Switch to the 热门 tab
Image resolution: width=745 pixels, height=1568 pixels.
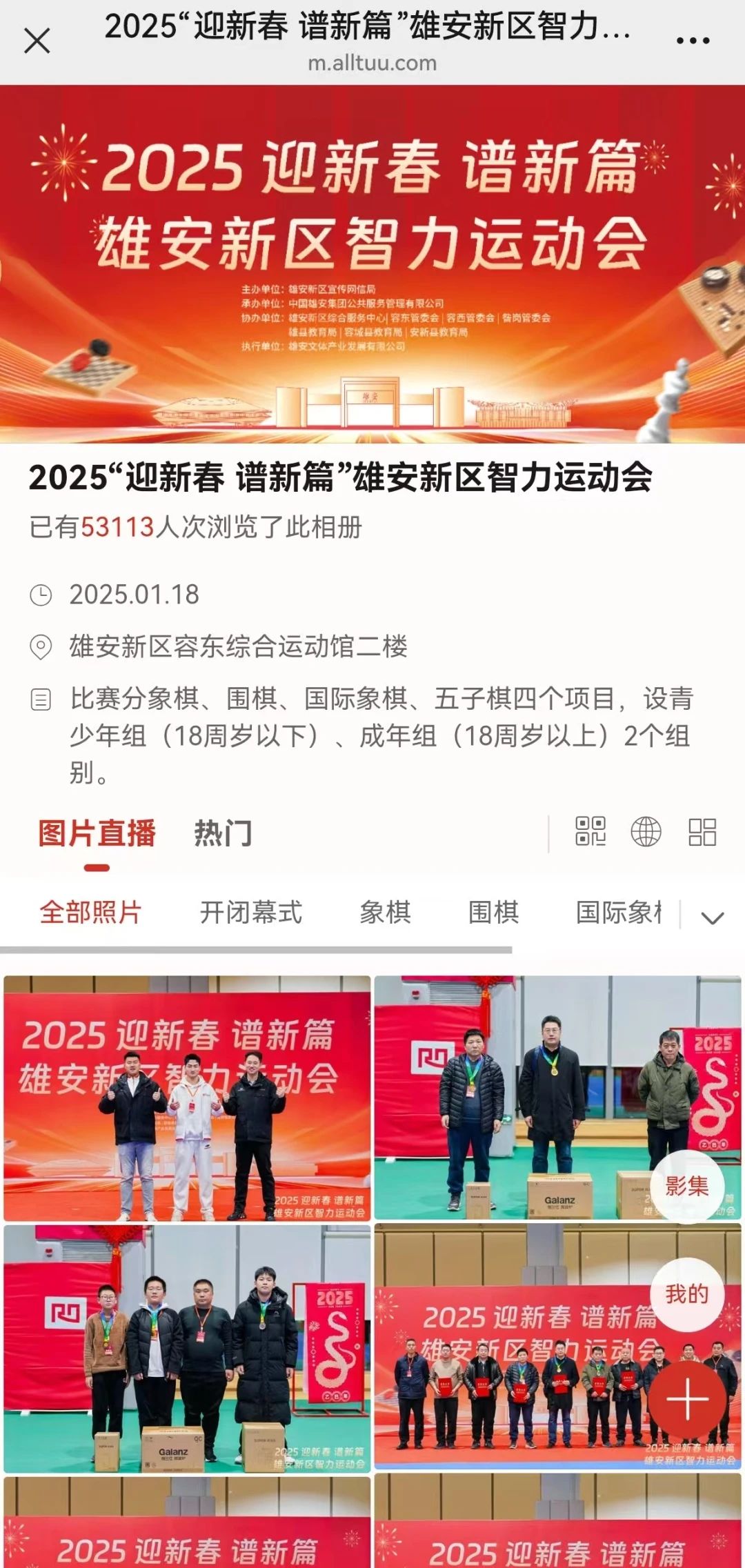click(223, 833)
